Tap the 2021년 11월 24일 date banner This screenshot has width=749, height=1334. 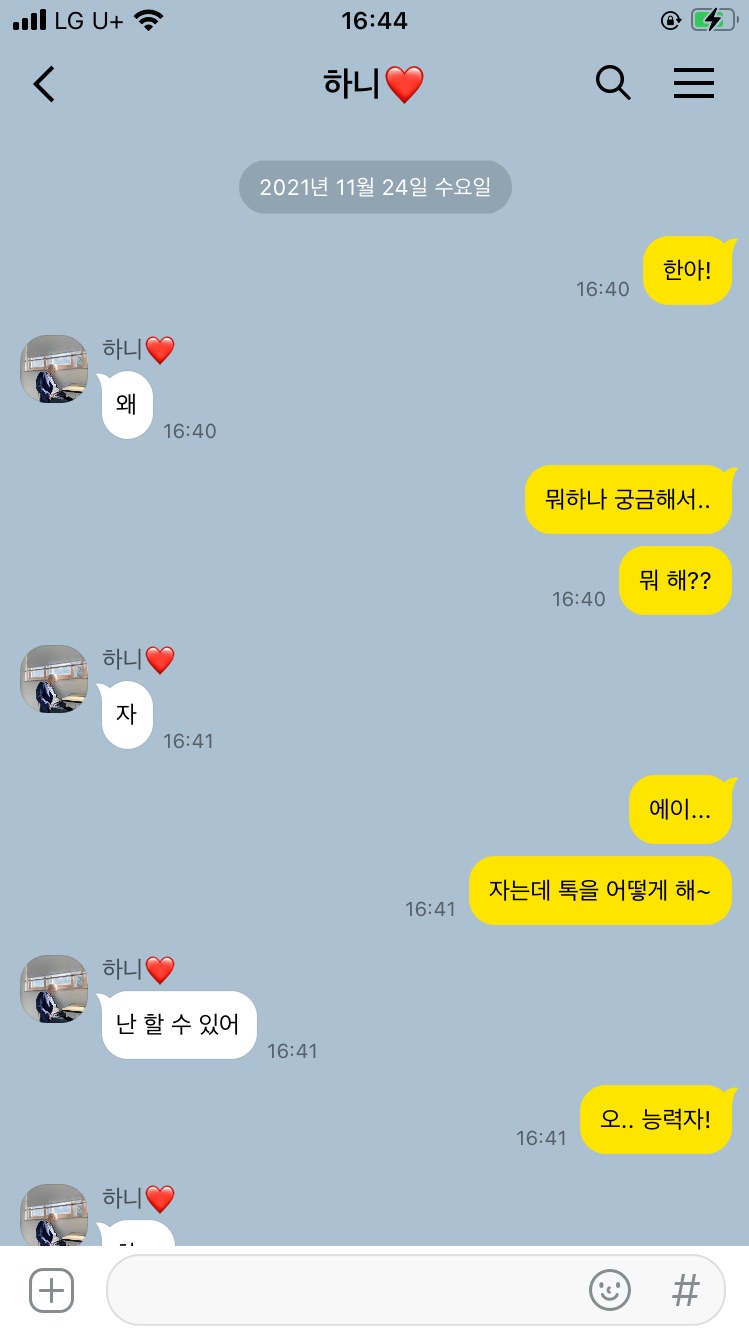[x=374, y=186]
